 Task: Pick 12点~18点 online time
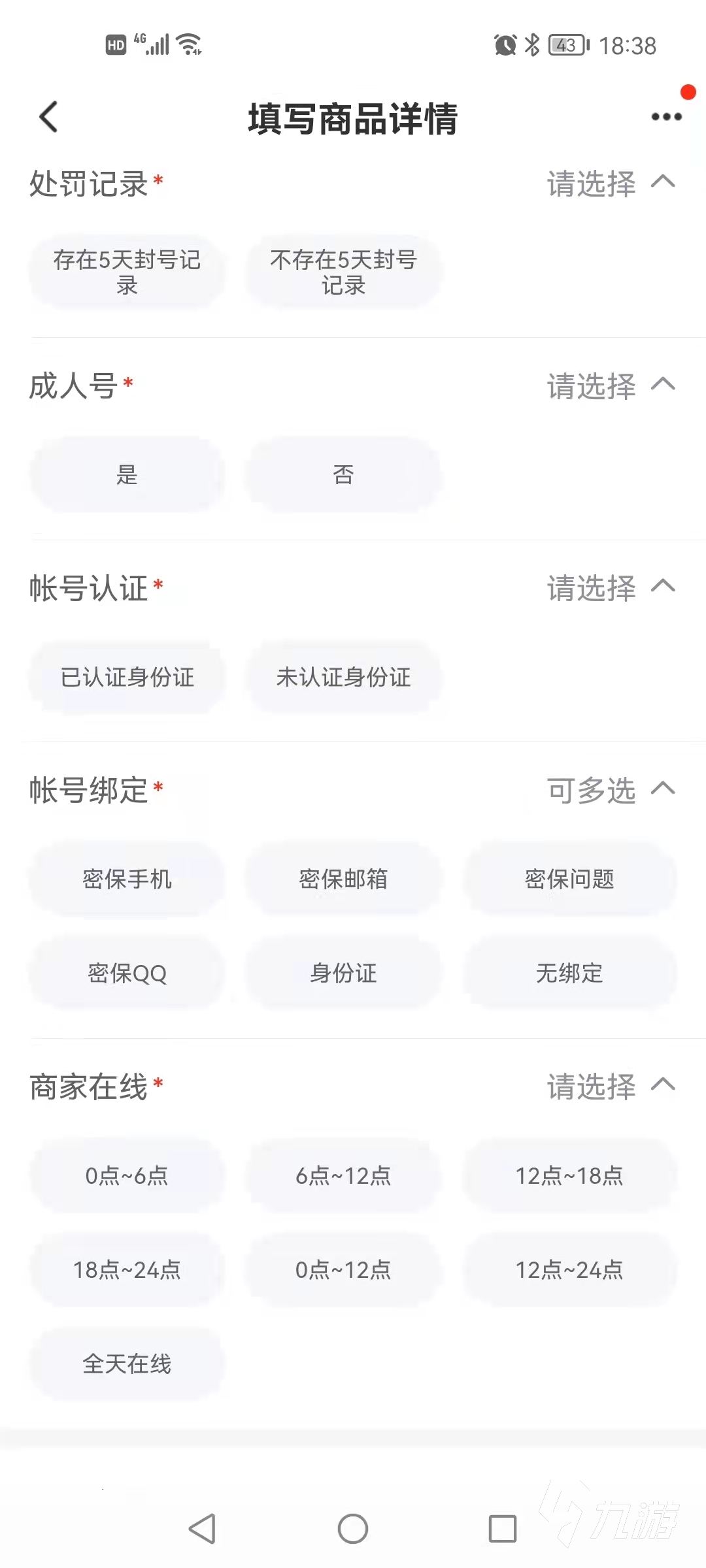tap(569, 1176)
